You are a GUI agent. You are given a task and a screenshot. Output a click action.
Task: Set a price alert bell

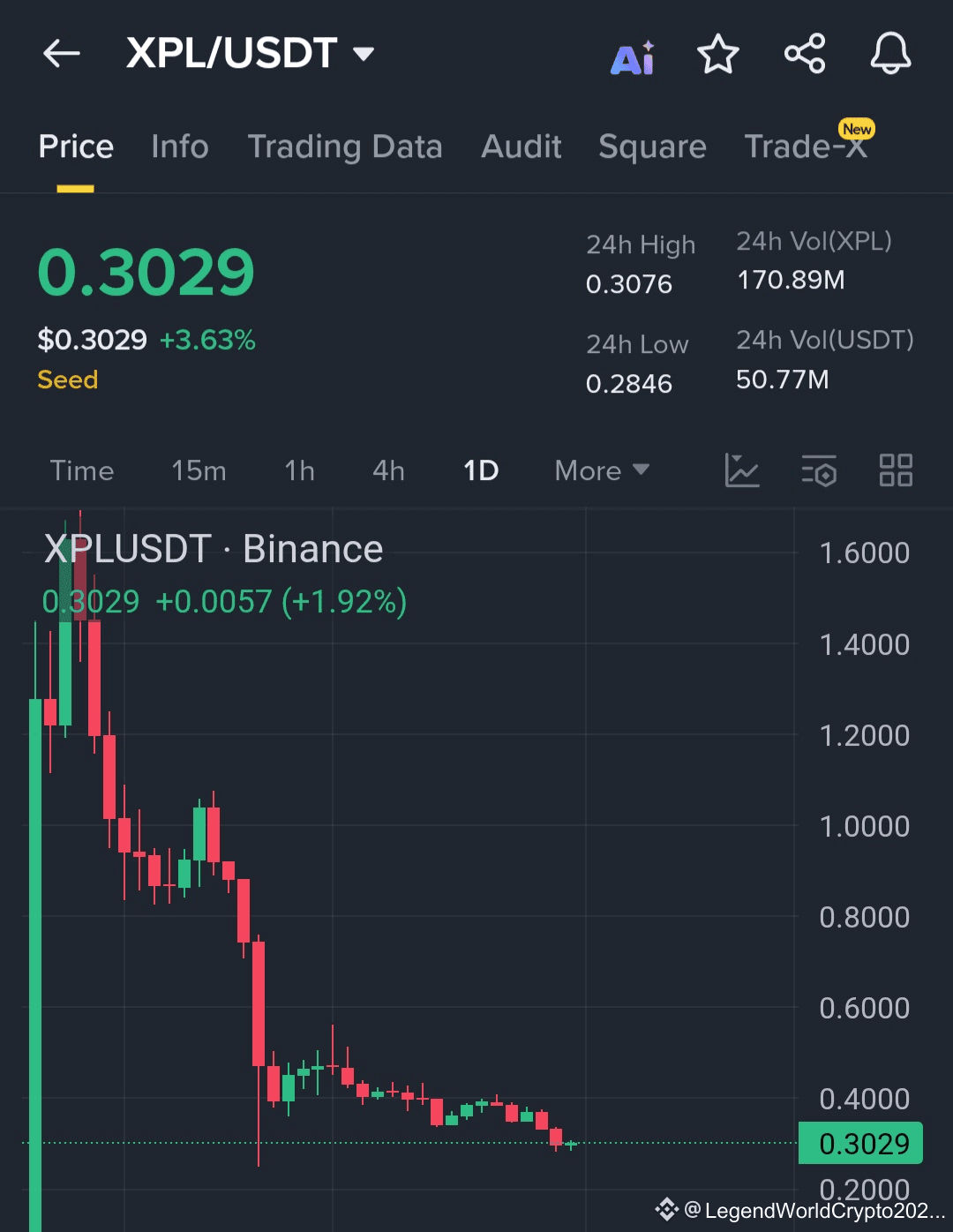click(890, 54)
